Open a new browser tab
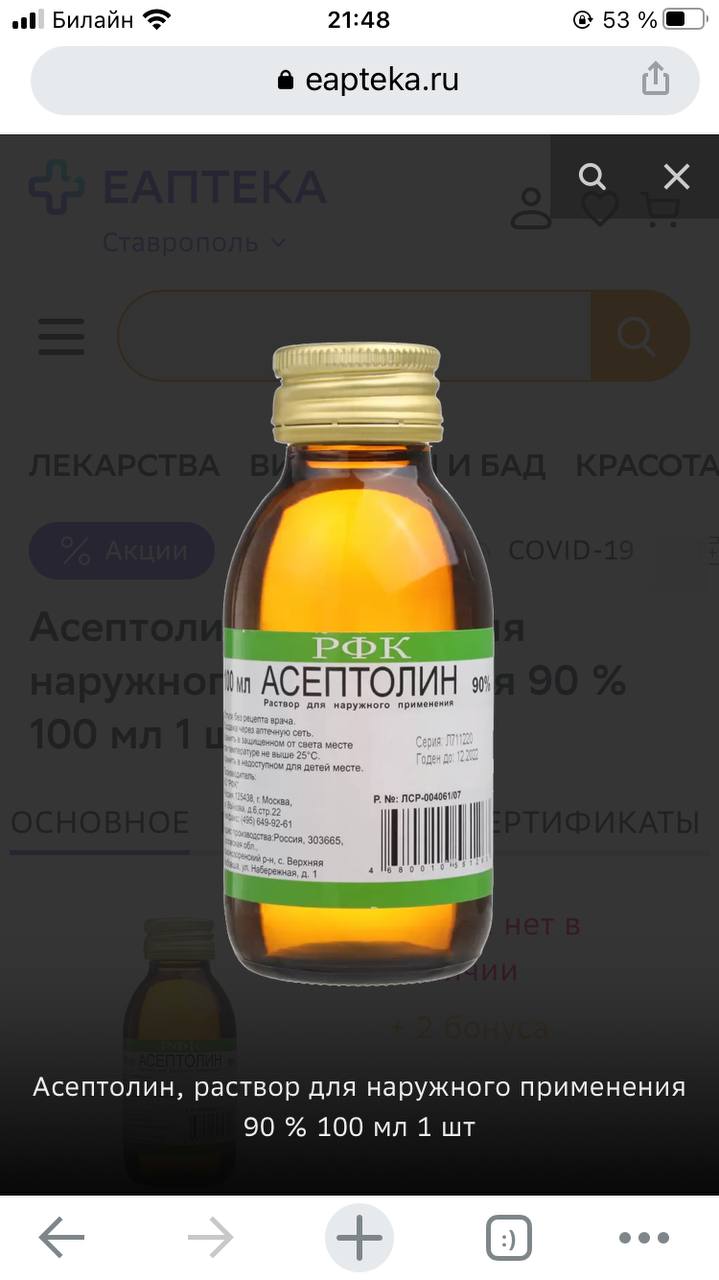719x1280 pixels. [x=359, y=1238]
